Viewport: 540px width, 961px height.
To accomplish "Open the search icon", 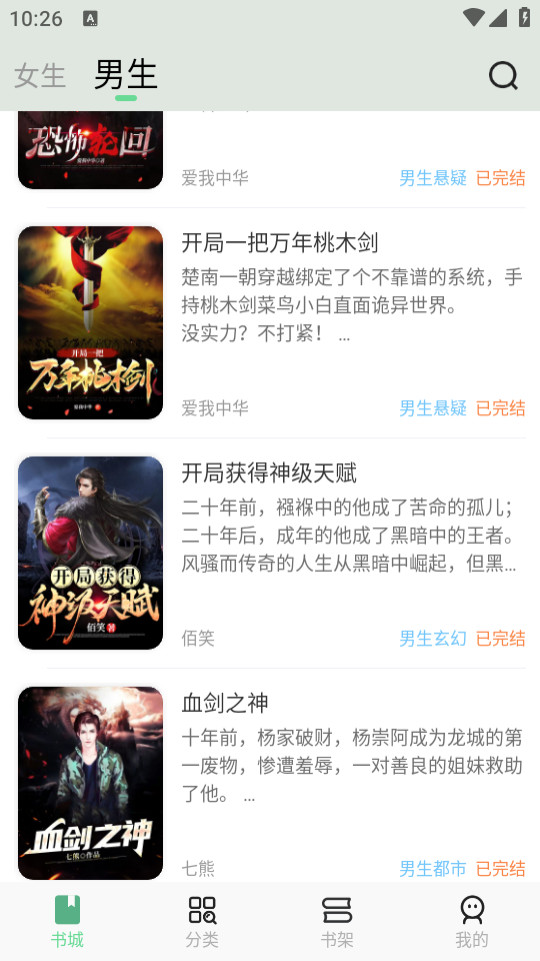I will pyautogui.click(x=503, y=76).
